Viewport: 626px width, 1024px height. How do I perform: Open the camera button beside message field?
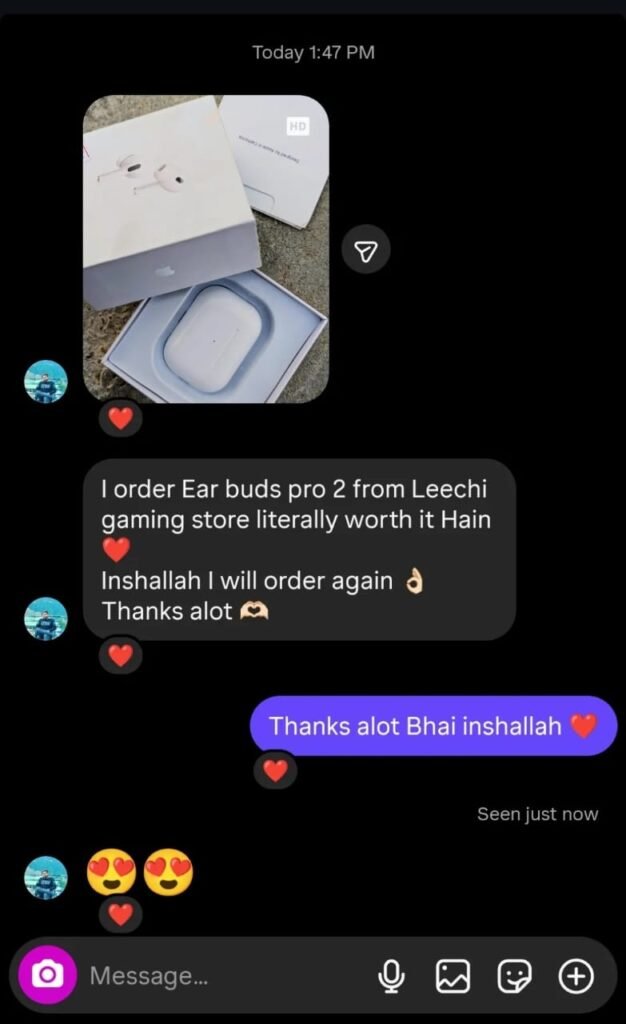(x=47, y=975)
